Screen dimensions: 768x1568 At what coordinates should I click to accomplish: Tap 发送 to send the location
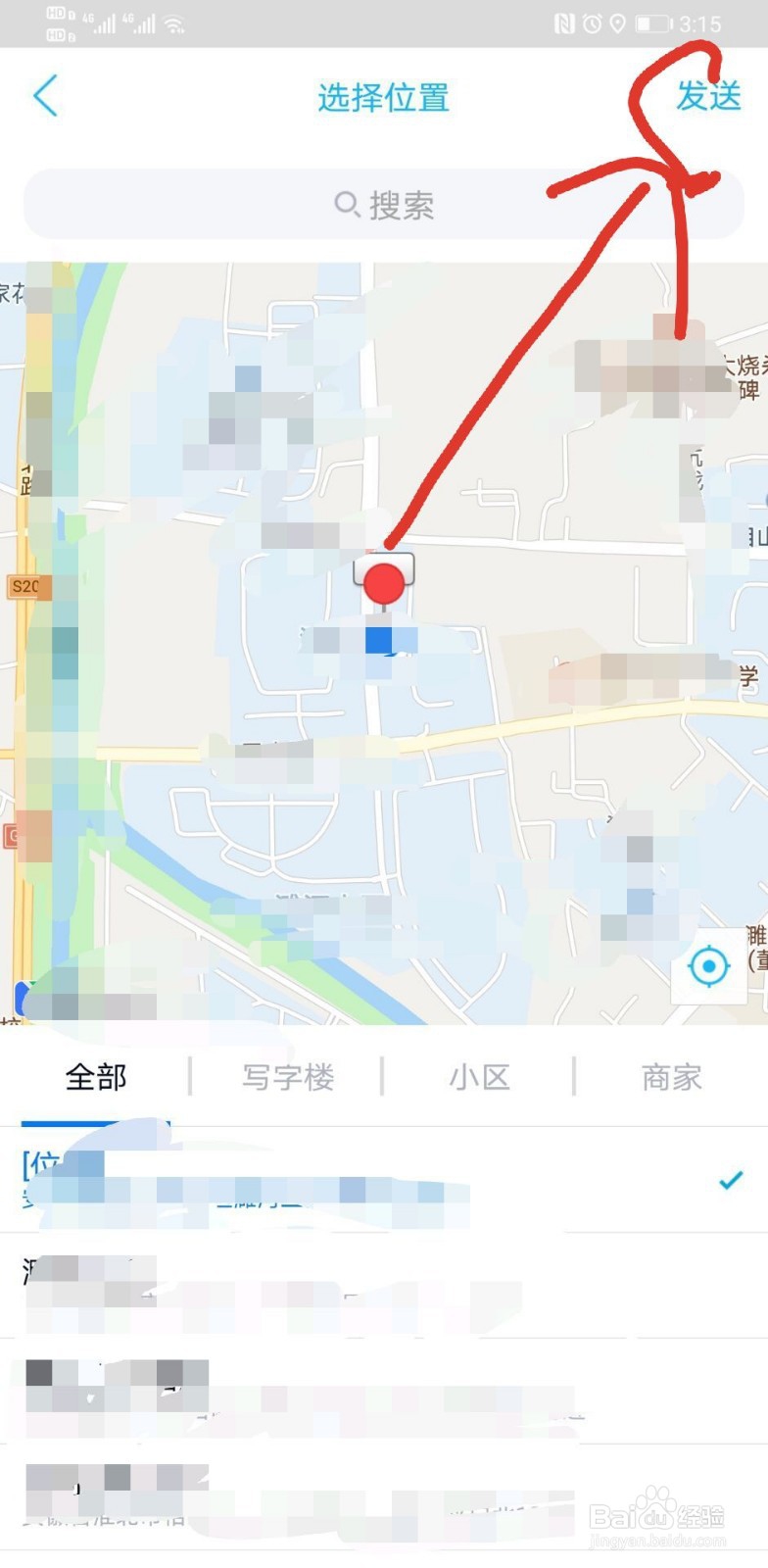point(709,96)
